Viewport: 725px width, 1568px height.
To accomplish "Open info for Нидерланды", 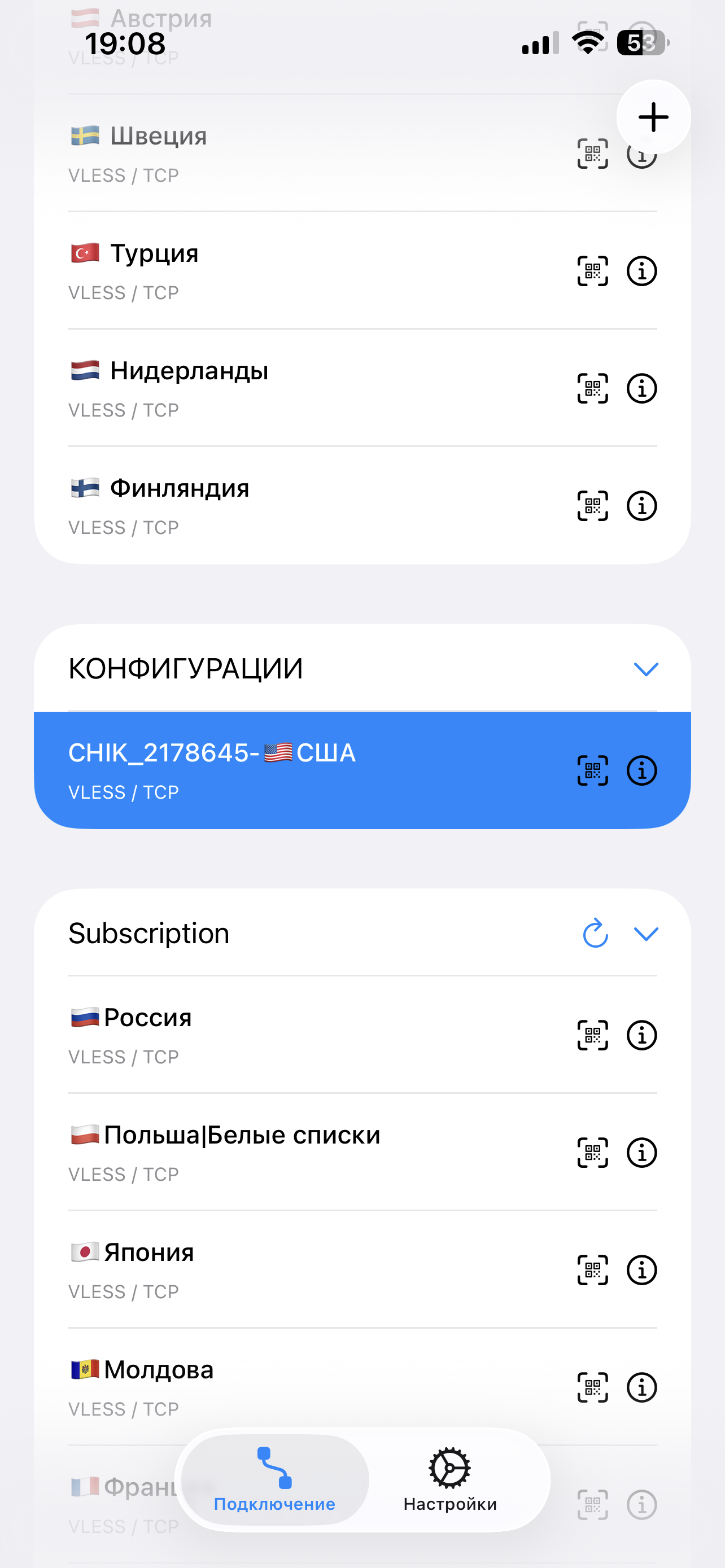I will tap(641, 388).
